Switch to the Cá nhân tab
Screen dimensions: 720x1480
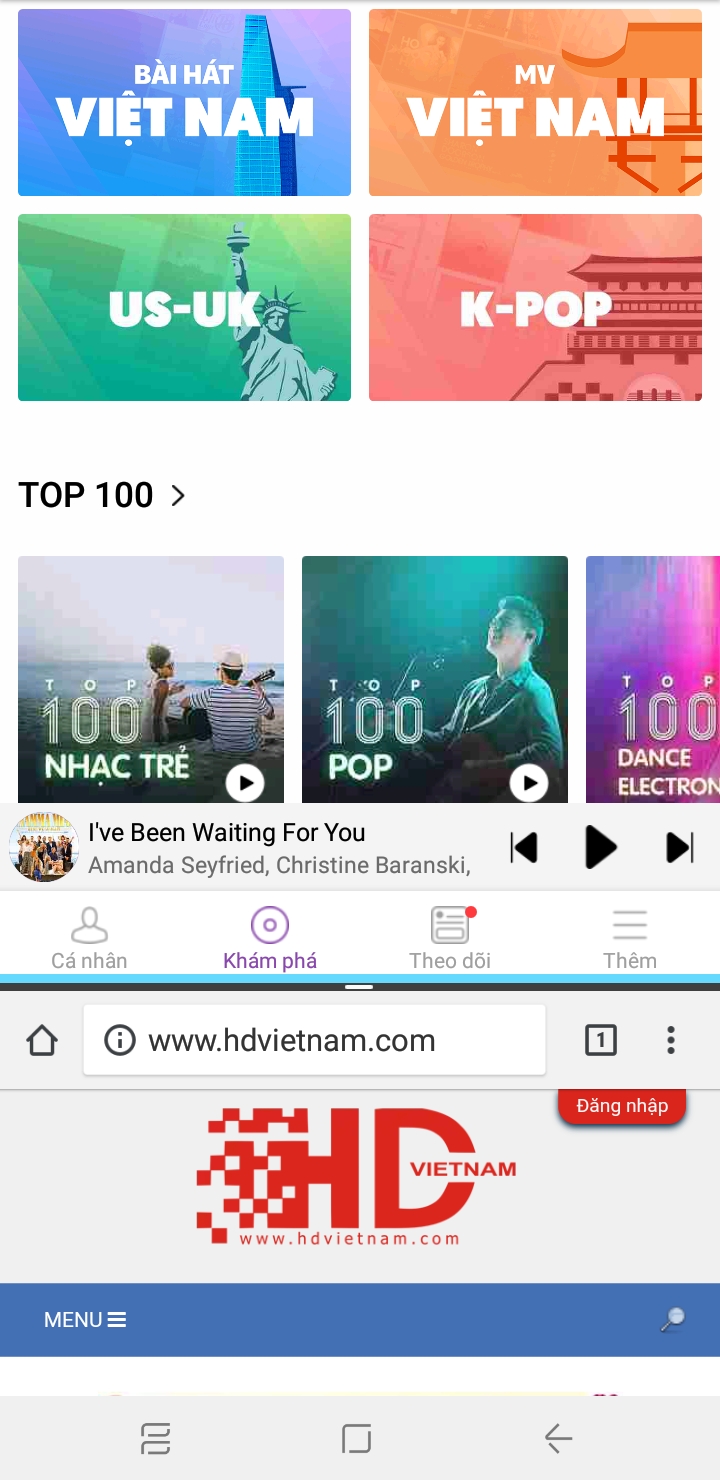[x=89, y=938]
